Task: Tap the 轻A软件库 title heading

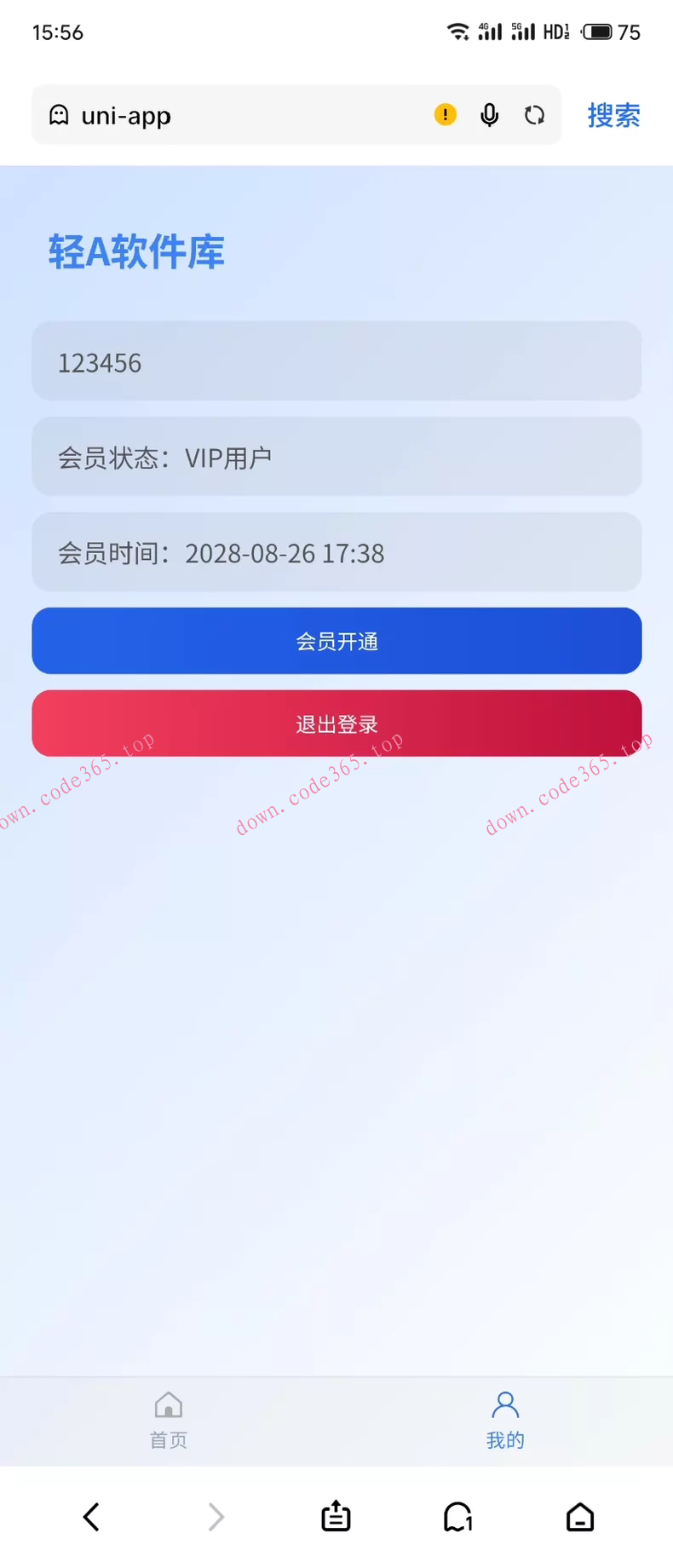Action: (135, 252)
